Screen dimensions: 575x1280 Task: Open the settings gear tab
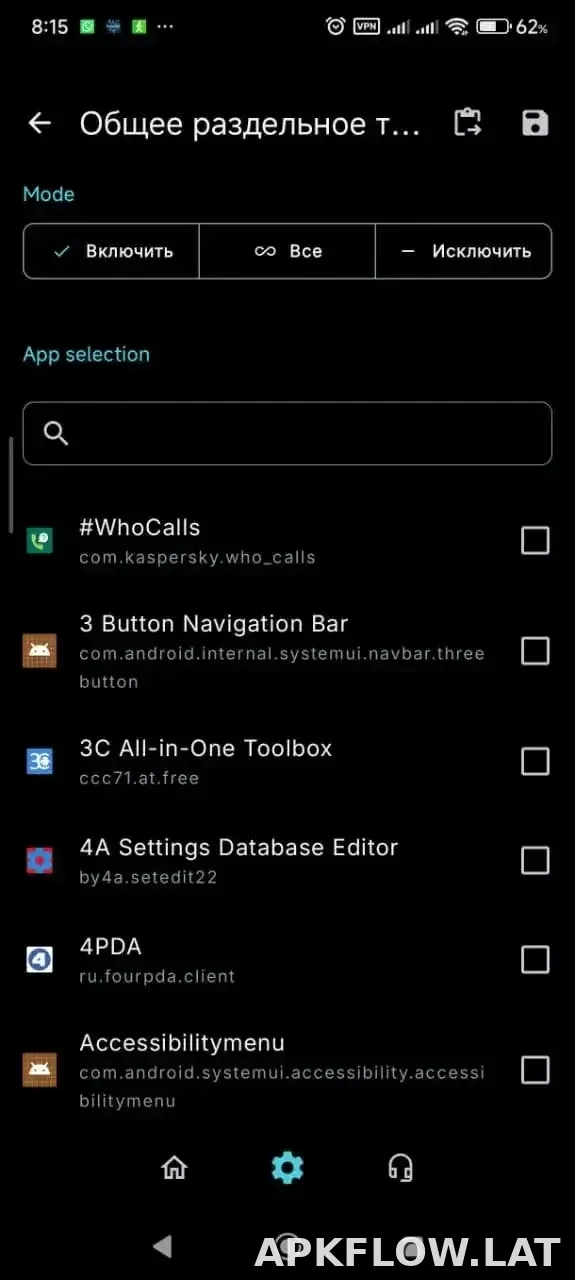[287, 1167]
